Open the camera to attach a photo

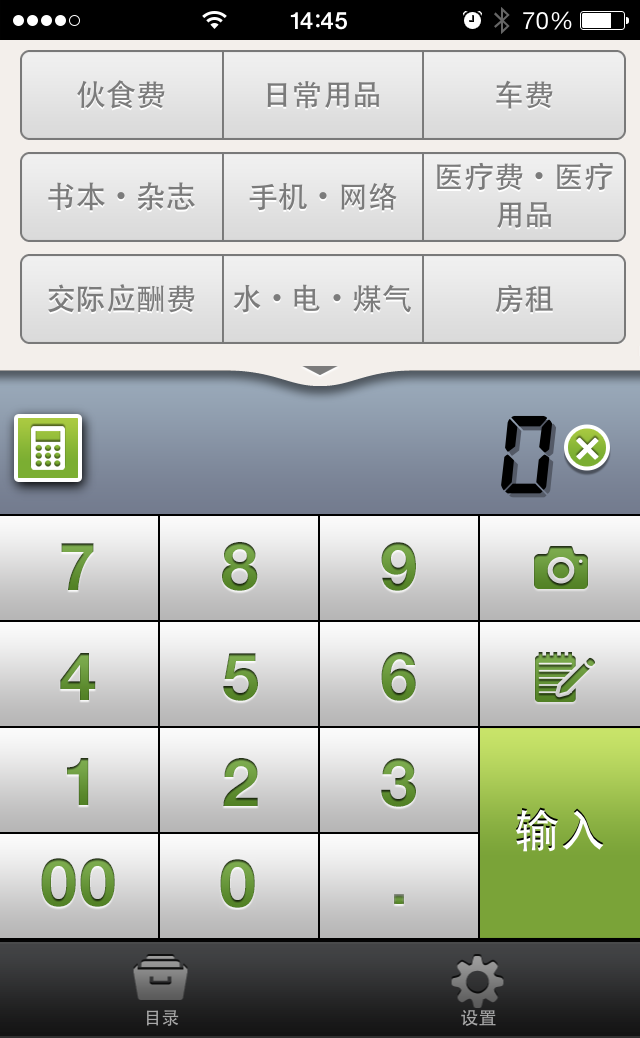560,568
